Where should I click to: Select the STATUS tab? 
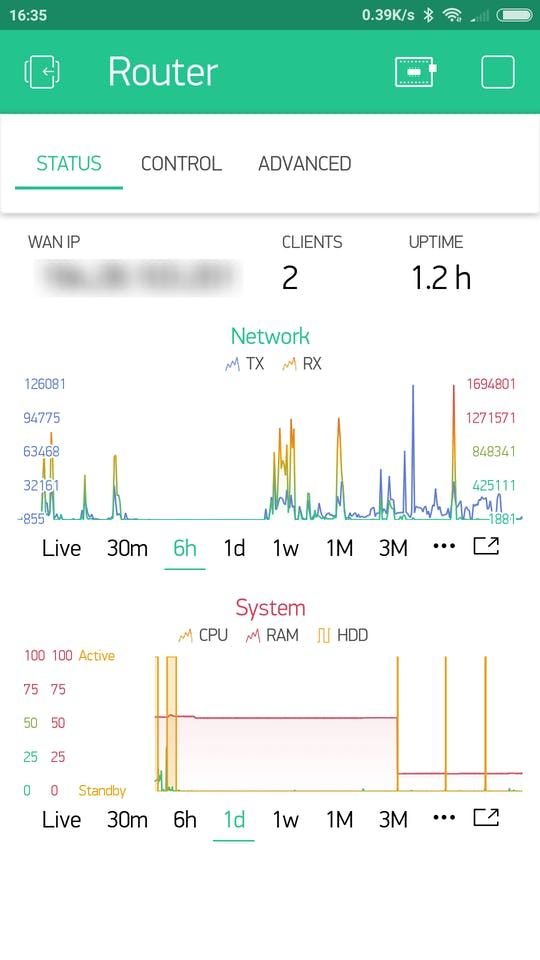[69, 163]
